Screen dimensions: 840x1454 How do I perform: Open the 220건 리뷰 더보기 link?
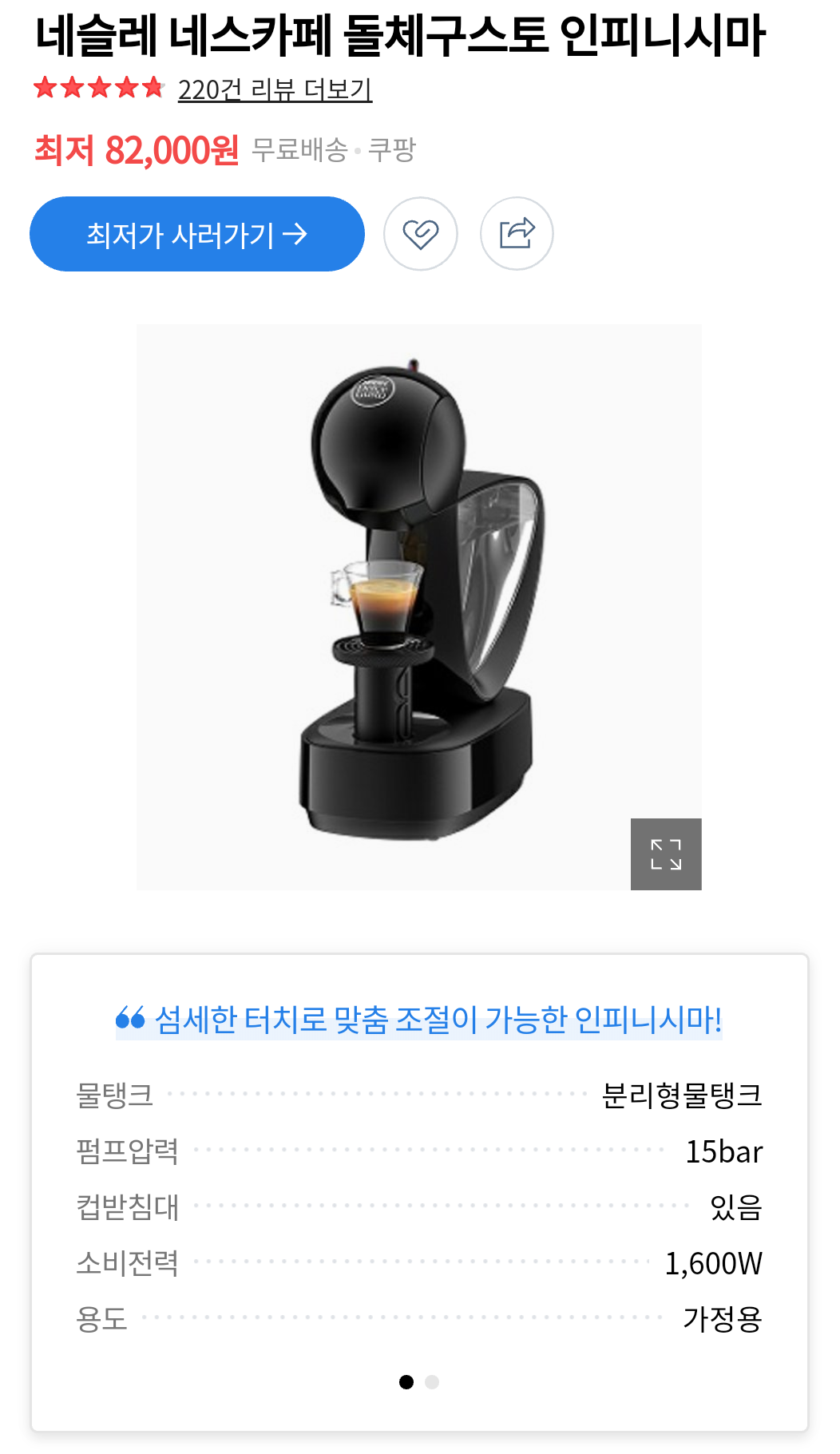pyautogui.click(x=275, y=89)
